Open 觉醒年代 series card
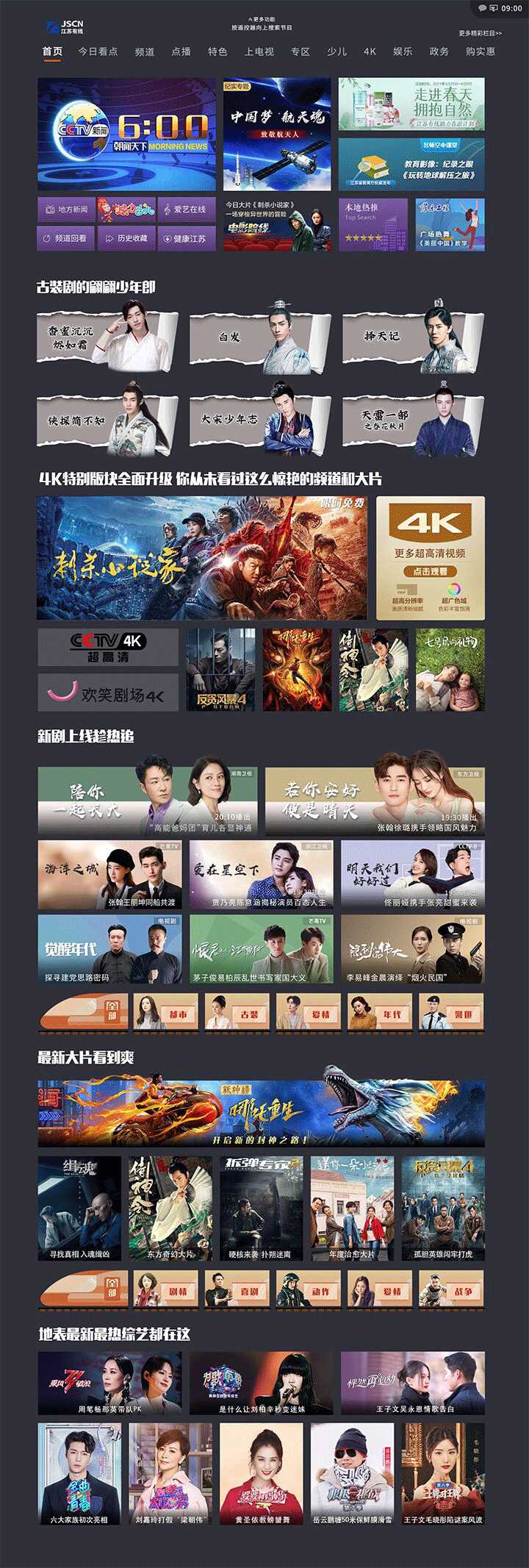The width and height of the screenshot is (529, 1568). (109, 949)
